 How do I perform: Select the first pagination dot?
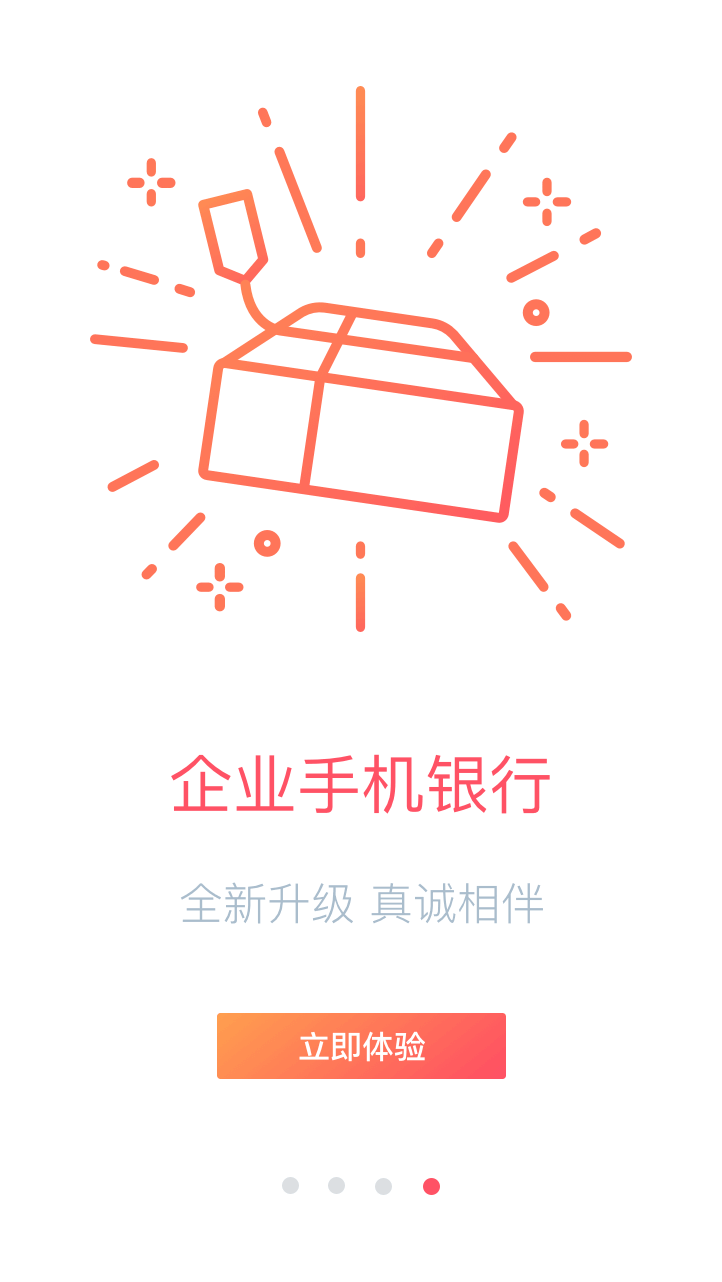point(290,1186)
